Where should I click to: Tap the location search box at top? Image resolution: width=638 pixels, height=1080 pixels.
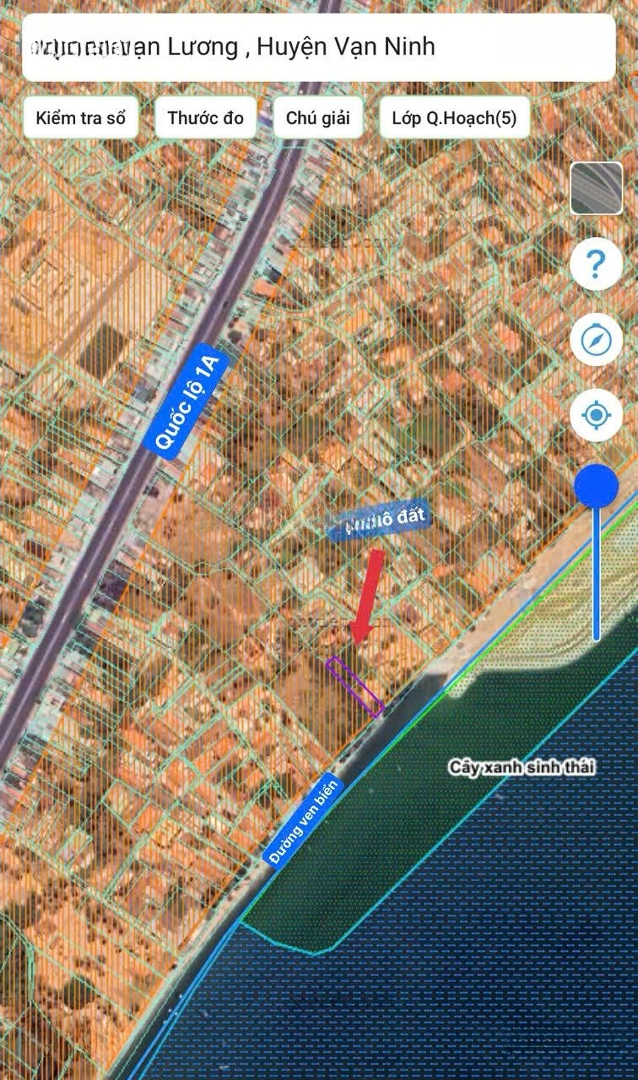pyautogui.click(x=318, y=47)
